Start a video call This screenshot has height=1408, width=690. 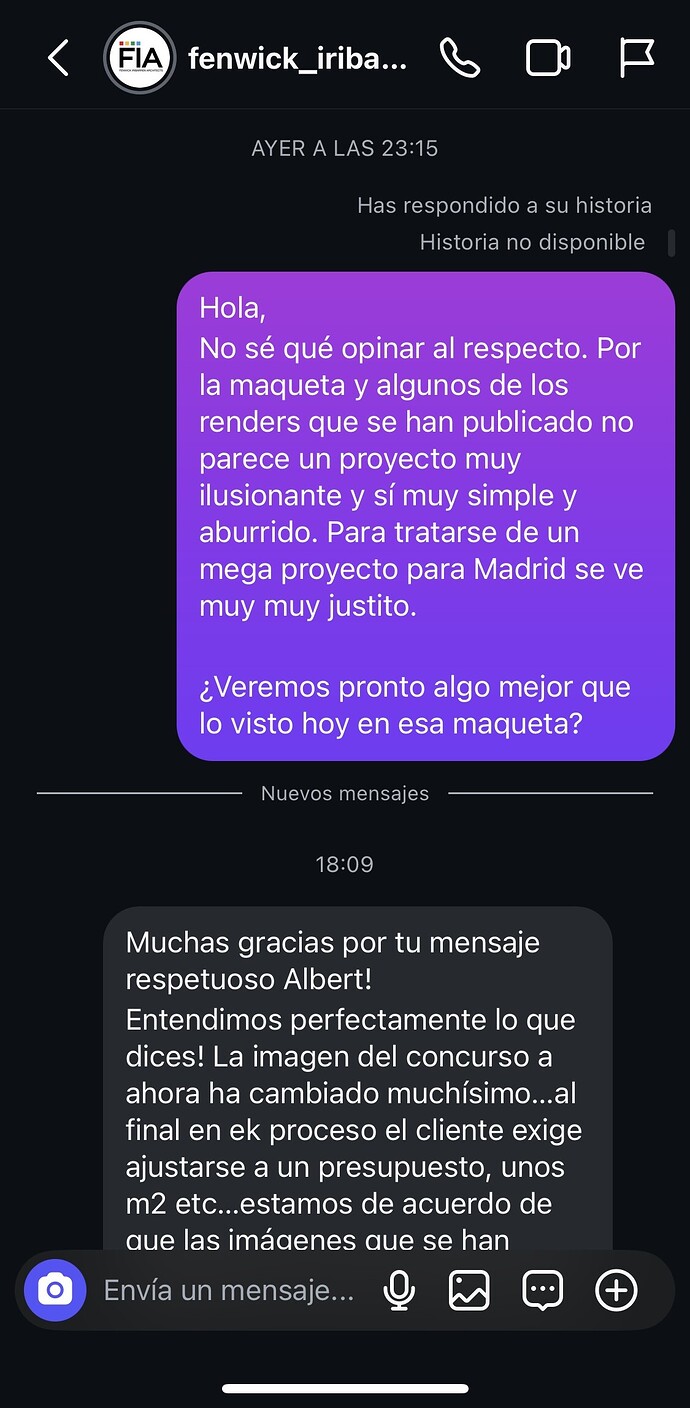(x=548, y=58)
